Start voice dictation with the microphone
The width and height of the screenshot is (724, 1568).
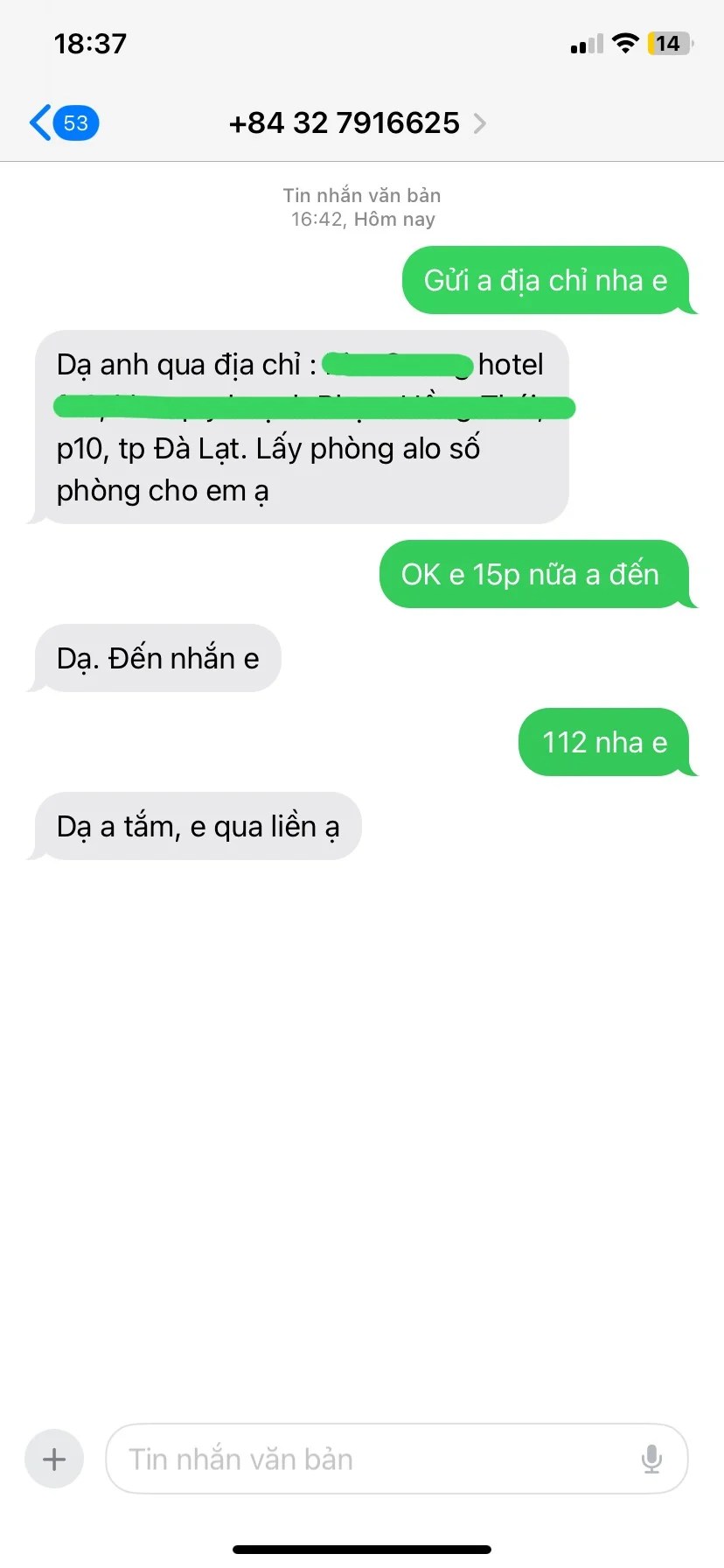[x=651, y=1459]
